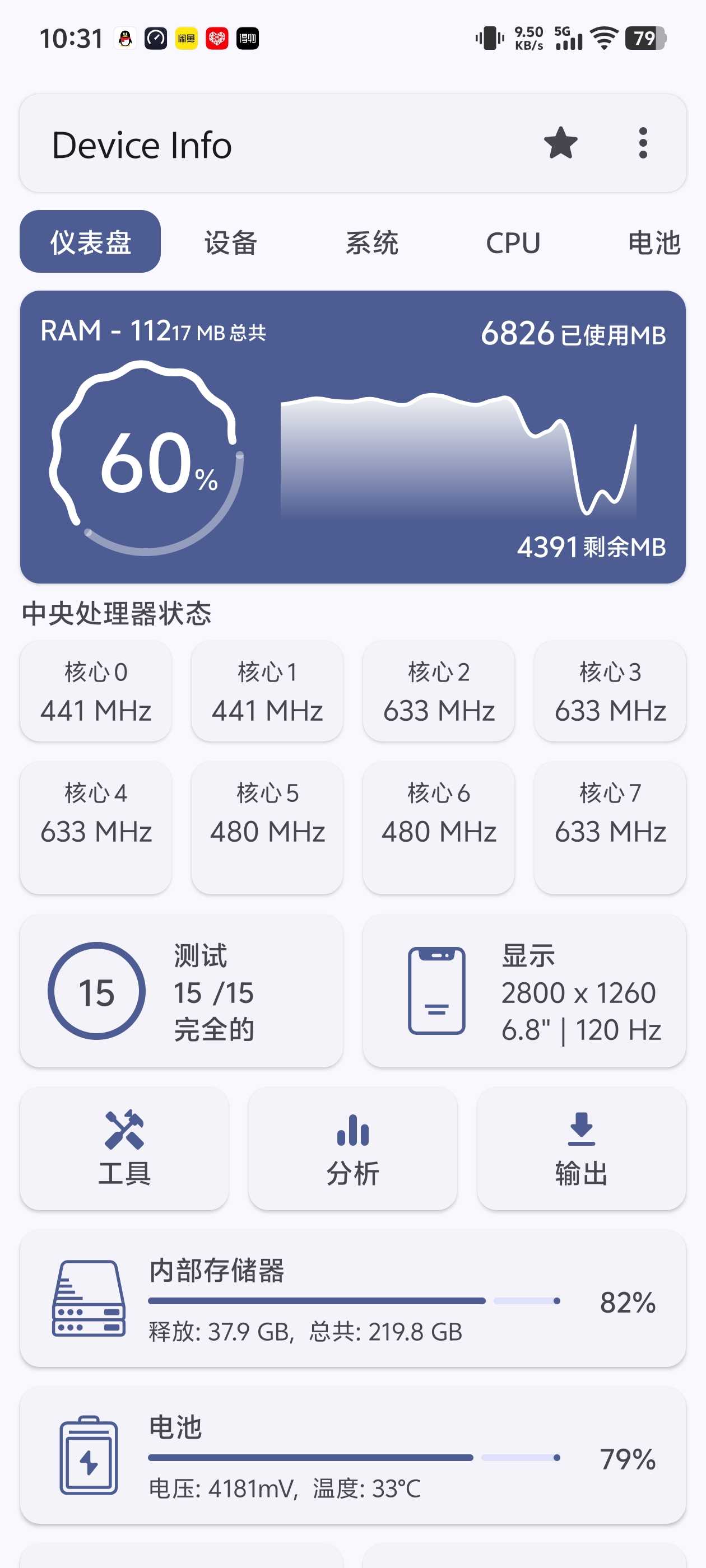Show the 电池 79% battery card

[x=352, y=1455]
